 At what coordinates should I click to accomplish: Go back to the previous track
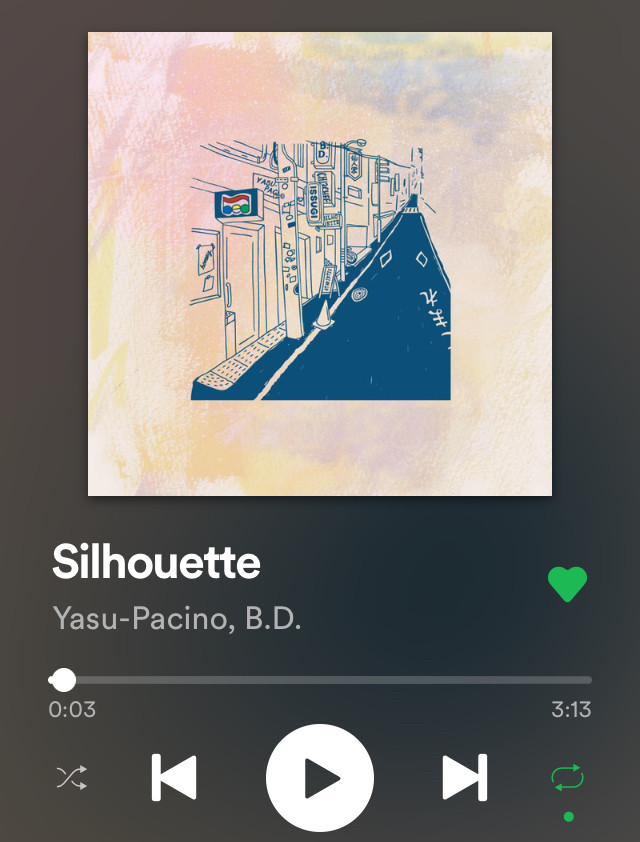point(174,778)
